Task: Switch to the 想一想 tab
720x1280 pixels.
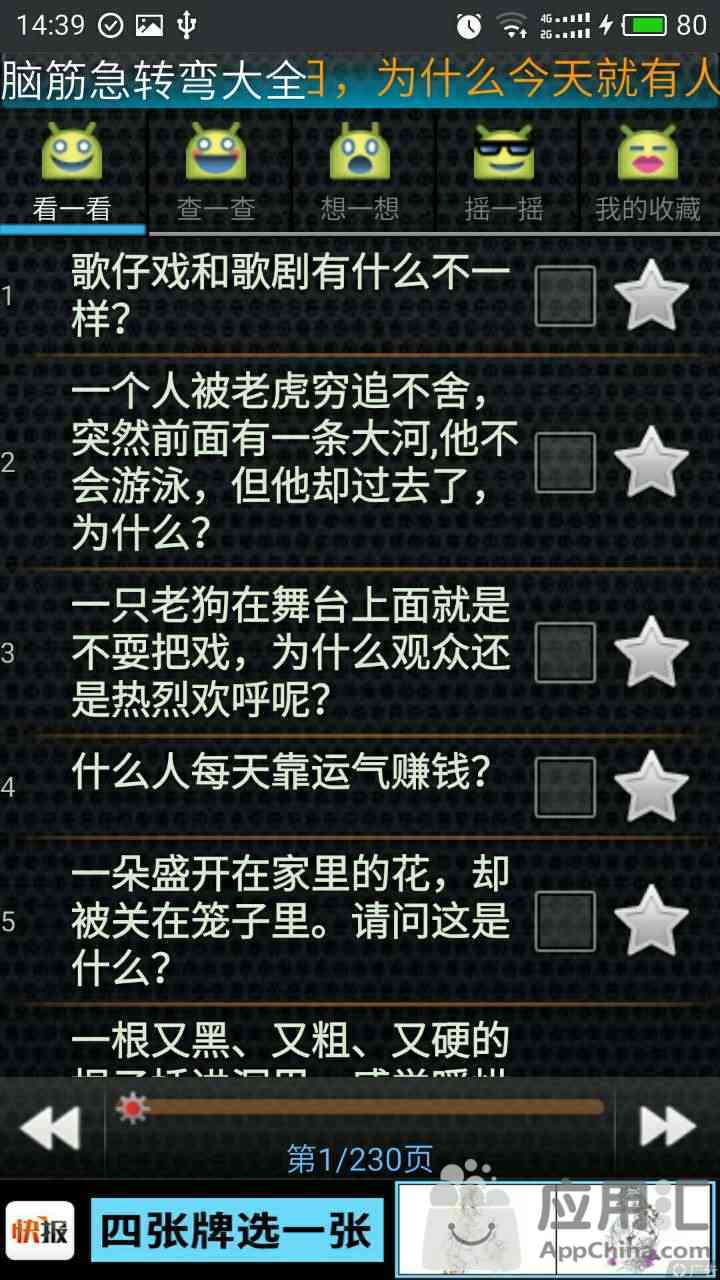Action: (x=360, y=173)
